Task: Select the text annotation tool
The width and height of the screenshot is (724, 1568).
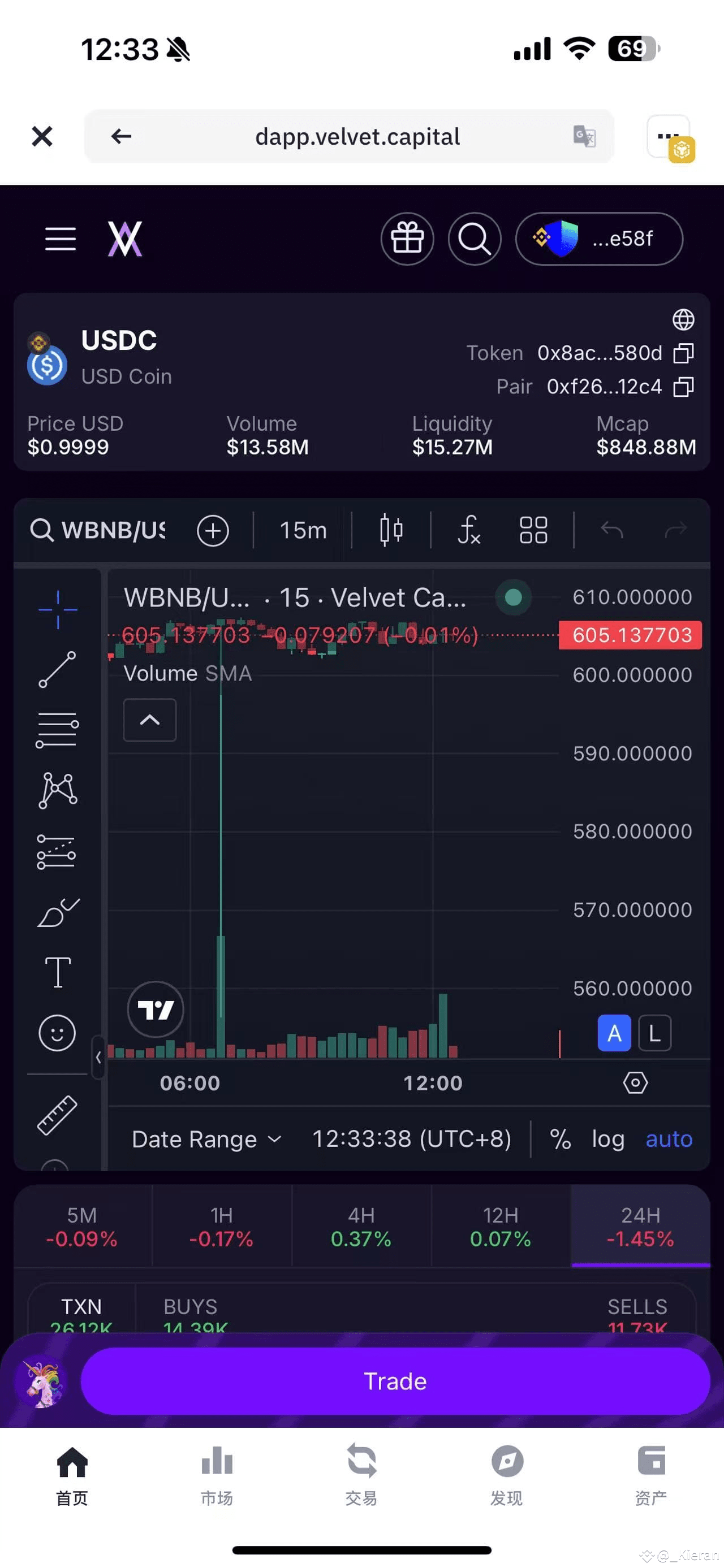Action: click(x=57, y=972)
